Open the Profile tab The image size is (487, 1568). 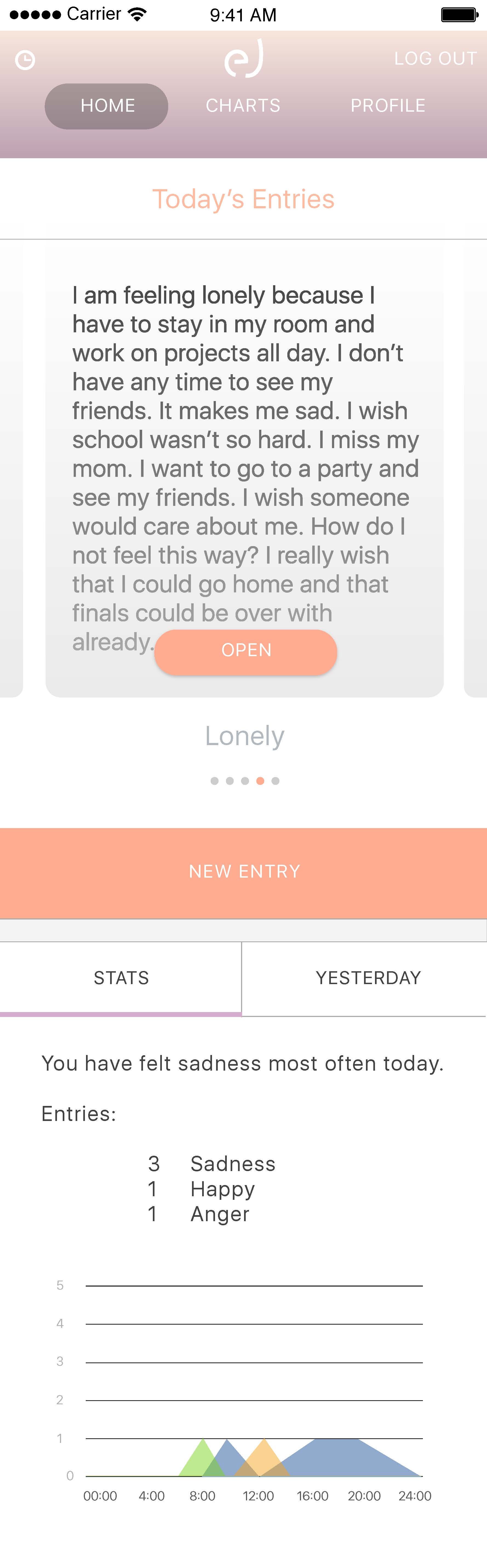coord(388,106)
